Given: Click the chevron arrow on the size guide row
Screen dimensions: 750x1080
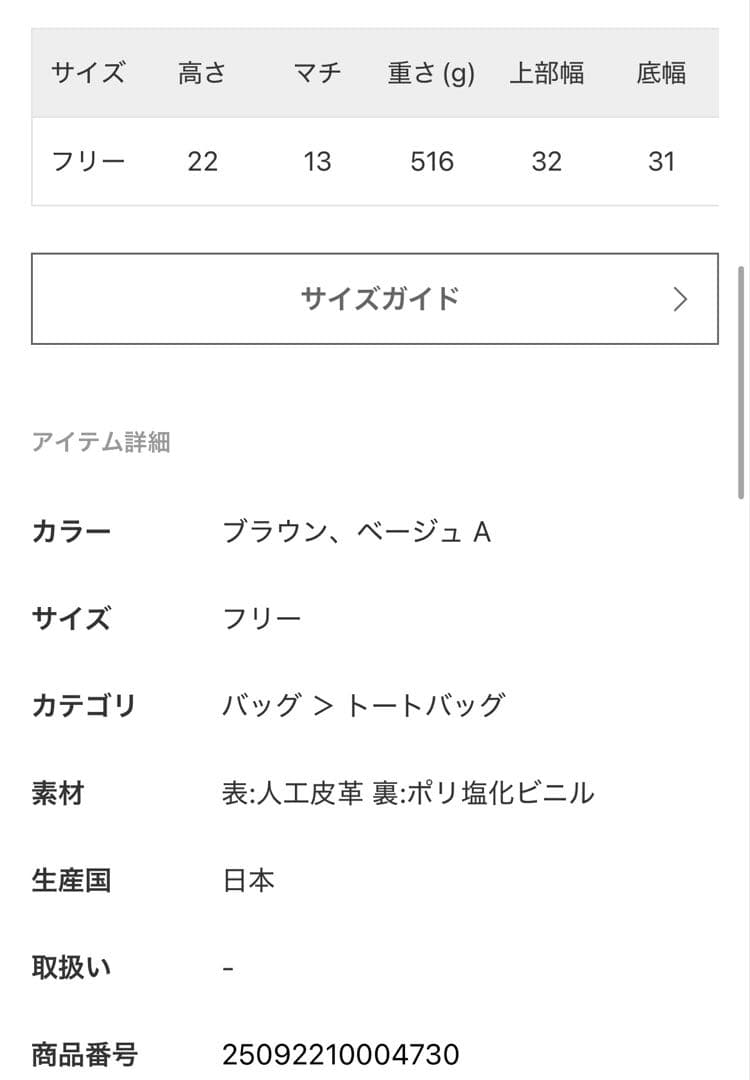Looking at the screenshot, I should (x=679, y=298).
